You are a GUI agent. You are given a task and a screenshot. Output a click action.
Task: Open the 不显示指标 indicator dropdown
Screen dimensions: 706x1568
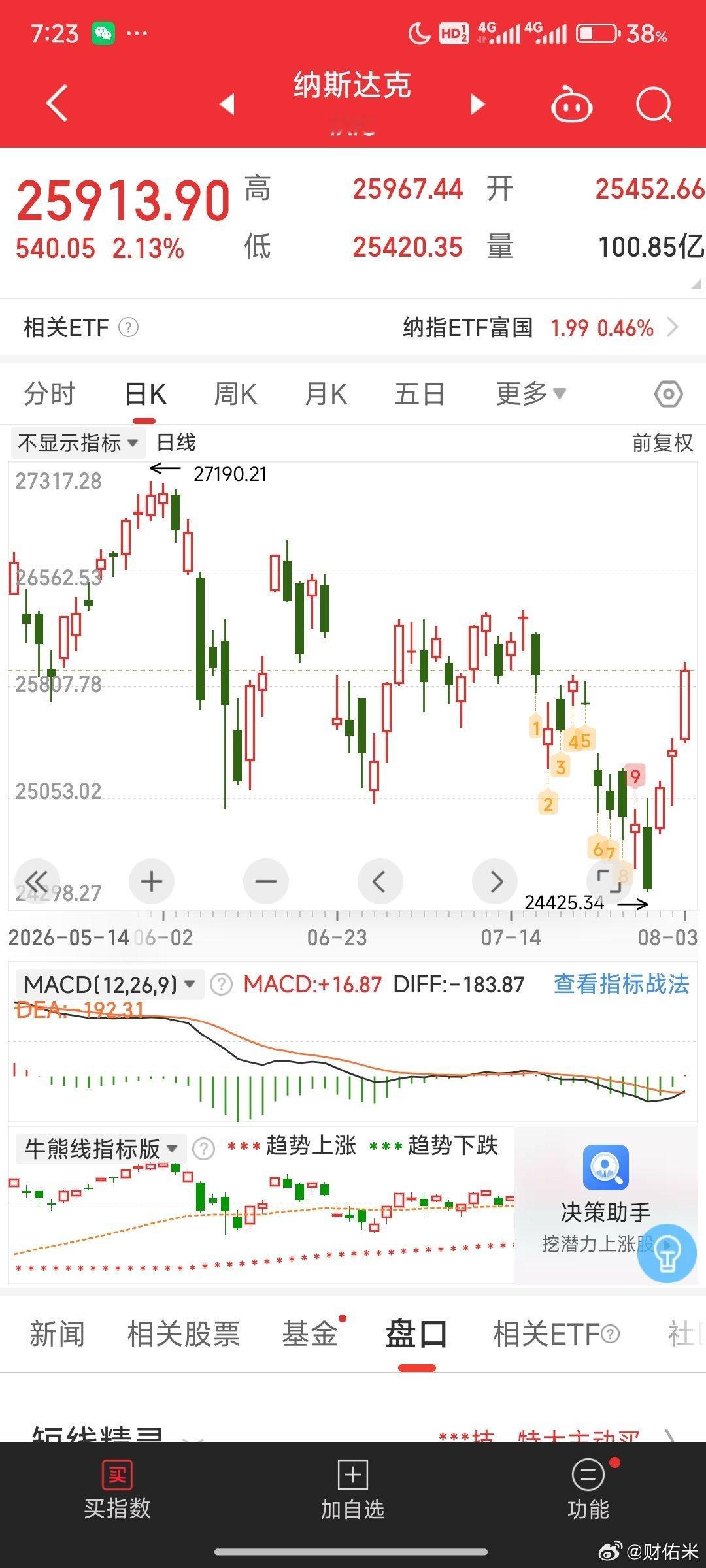coord(78,443)
